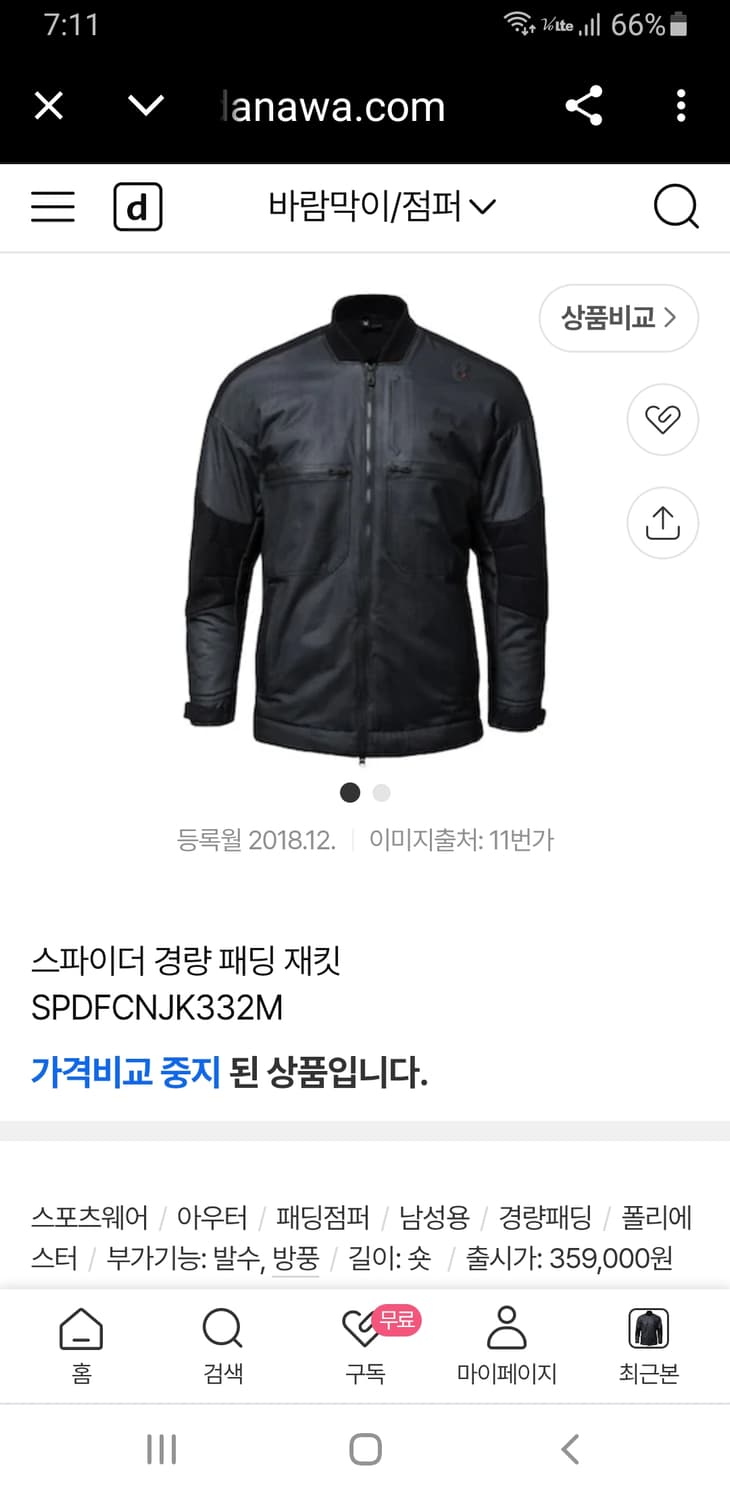Share the page via browser share icon
Image resolution: width=730 pixels, height=1500 pixels.
pyautogui.click(x=584, y=106)
